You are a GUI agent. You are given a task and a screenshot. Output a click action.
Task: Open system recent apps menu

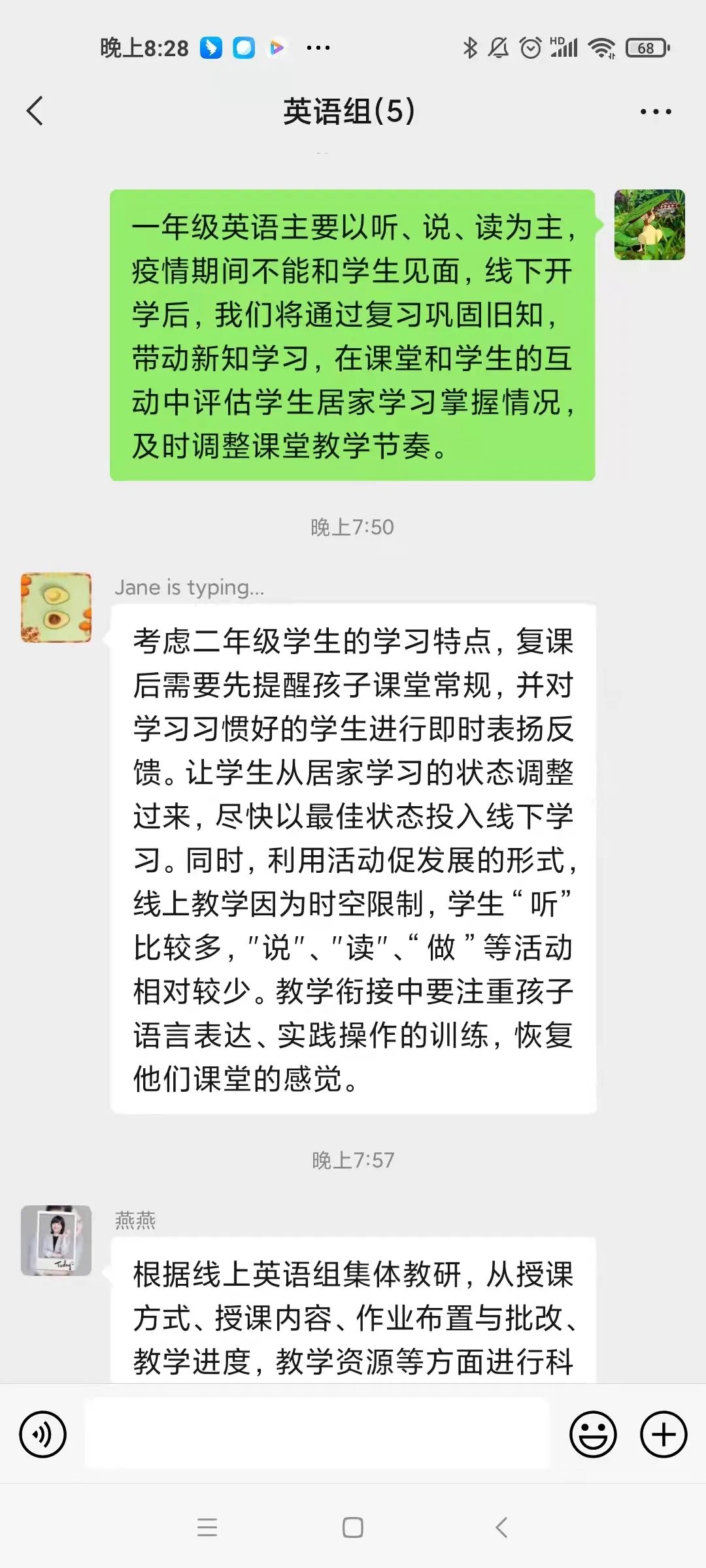[x=207, y=1527]
